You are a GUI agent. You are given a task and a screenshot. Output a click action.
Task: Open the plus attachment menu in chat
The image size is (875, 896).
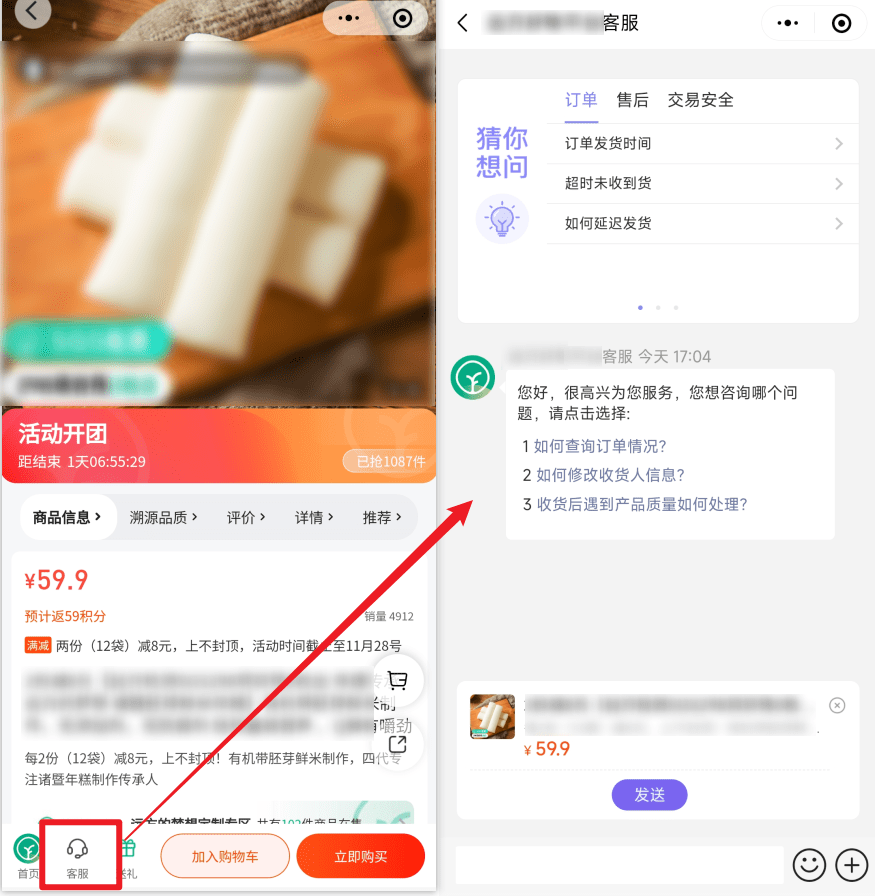coord(851,864)
